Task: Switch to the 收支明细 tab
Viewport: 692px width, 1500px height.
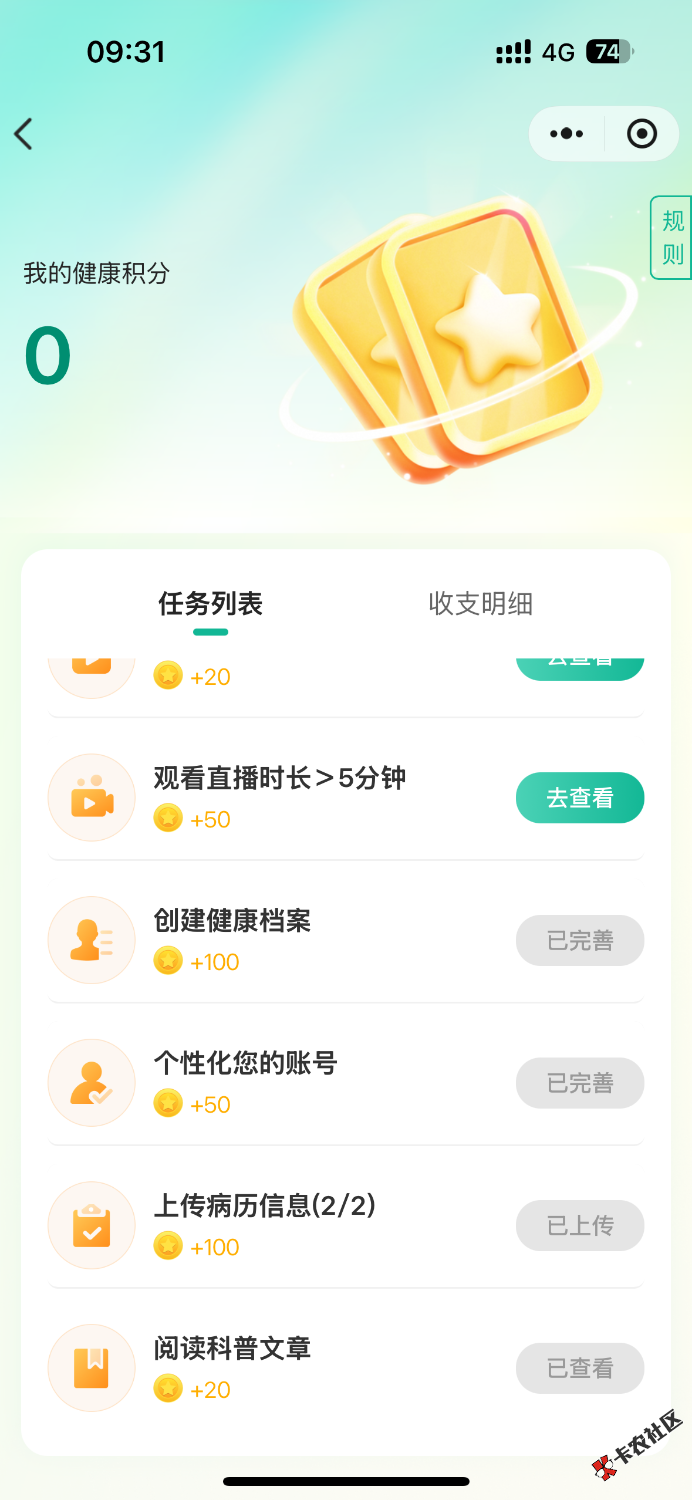Action: (x=480, y=604)
